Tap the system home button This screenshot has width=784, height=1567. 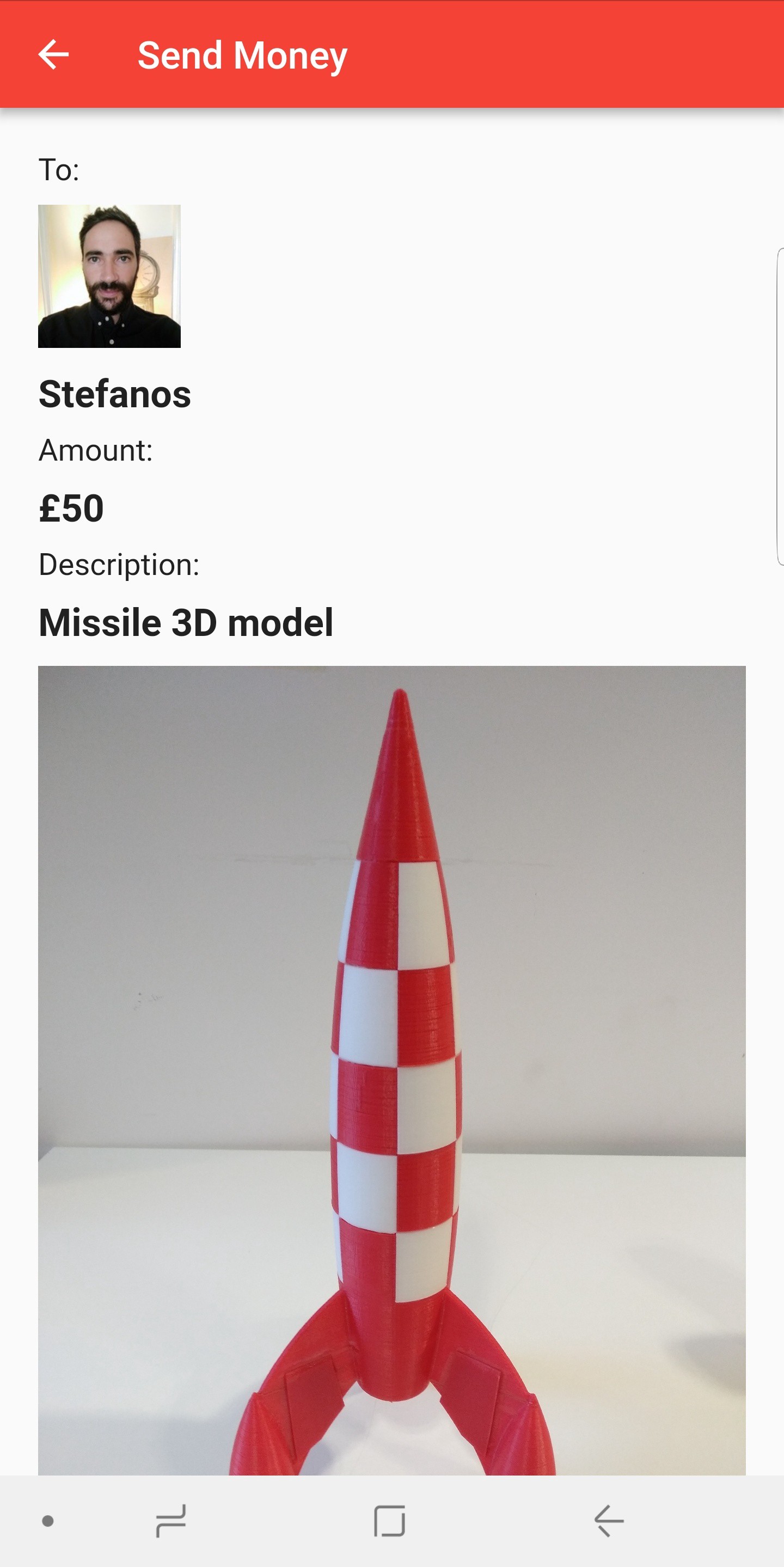pos(389,1521)
